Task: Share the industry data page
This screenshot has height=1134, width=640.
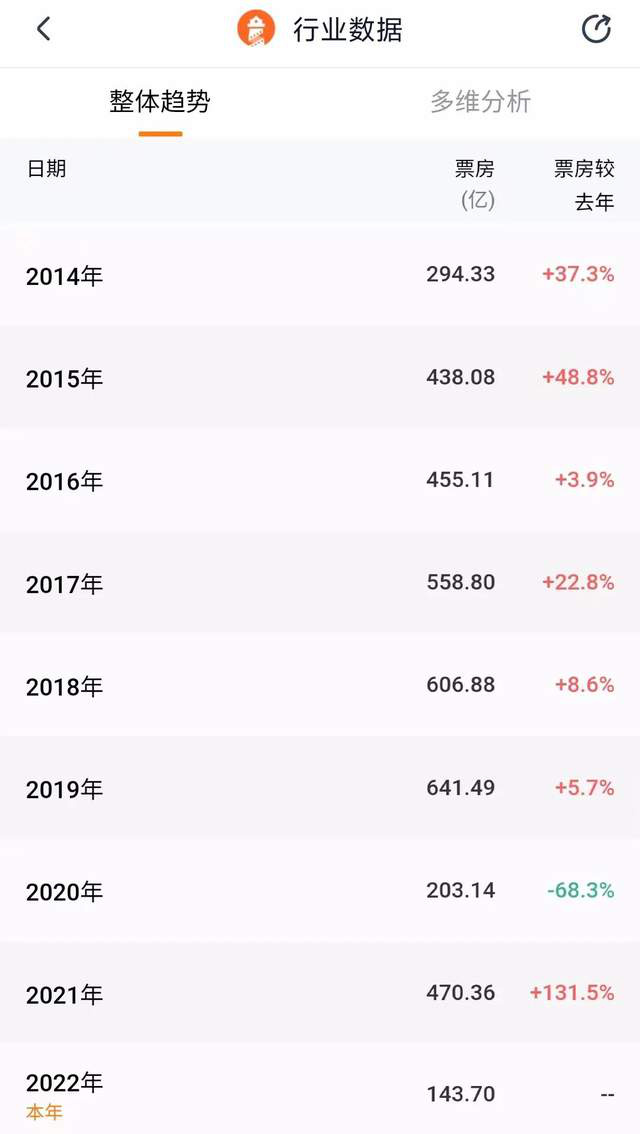Action: coord(597,29)
